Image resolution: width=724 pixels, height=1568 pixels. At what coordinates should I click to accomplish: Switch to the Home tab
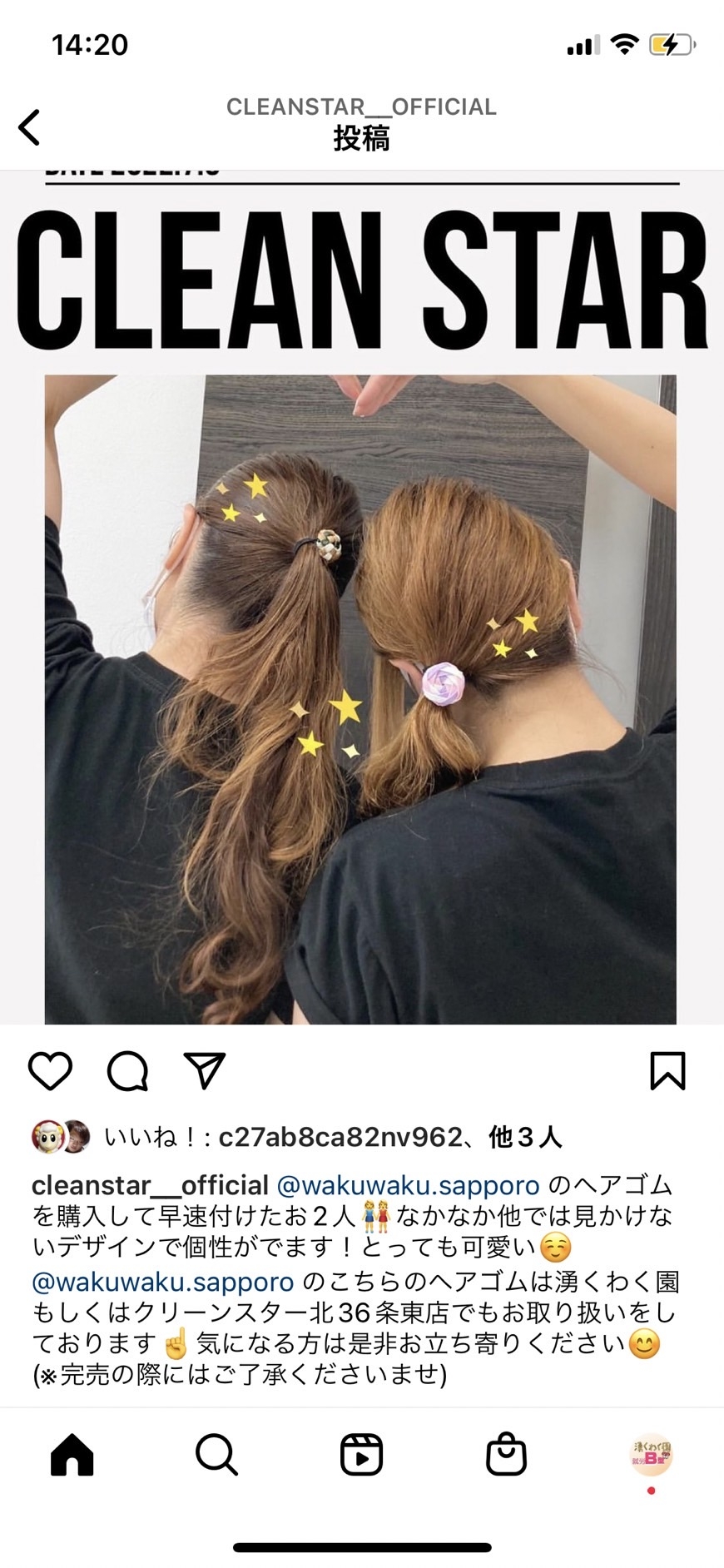pos(72,1455)
